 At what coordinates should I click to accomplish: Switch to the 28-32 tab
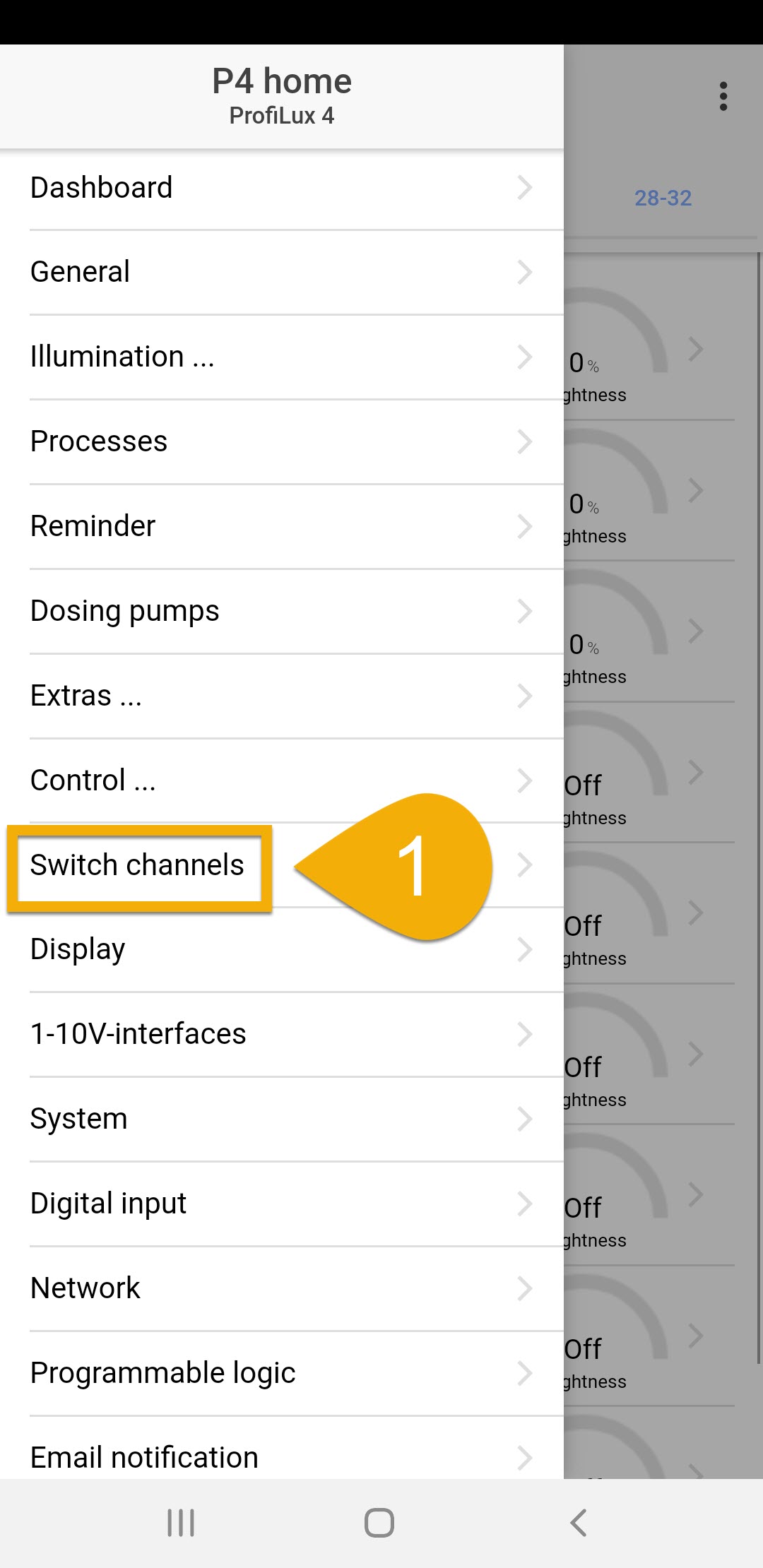pos(663,198)
